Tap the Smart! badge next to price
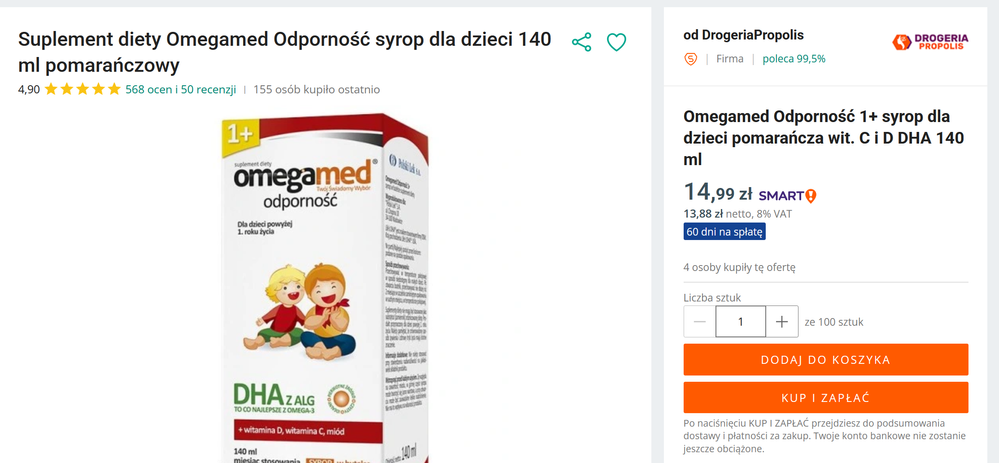The width and height of the screenshot is (999, 463). pyautogui.click(x=787, y=196)
